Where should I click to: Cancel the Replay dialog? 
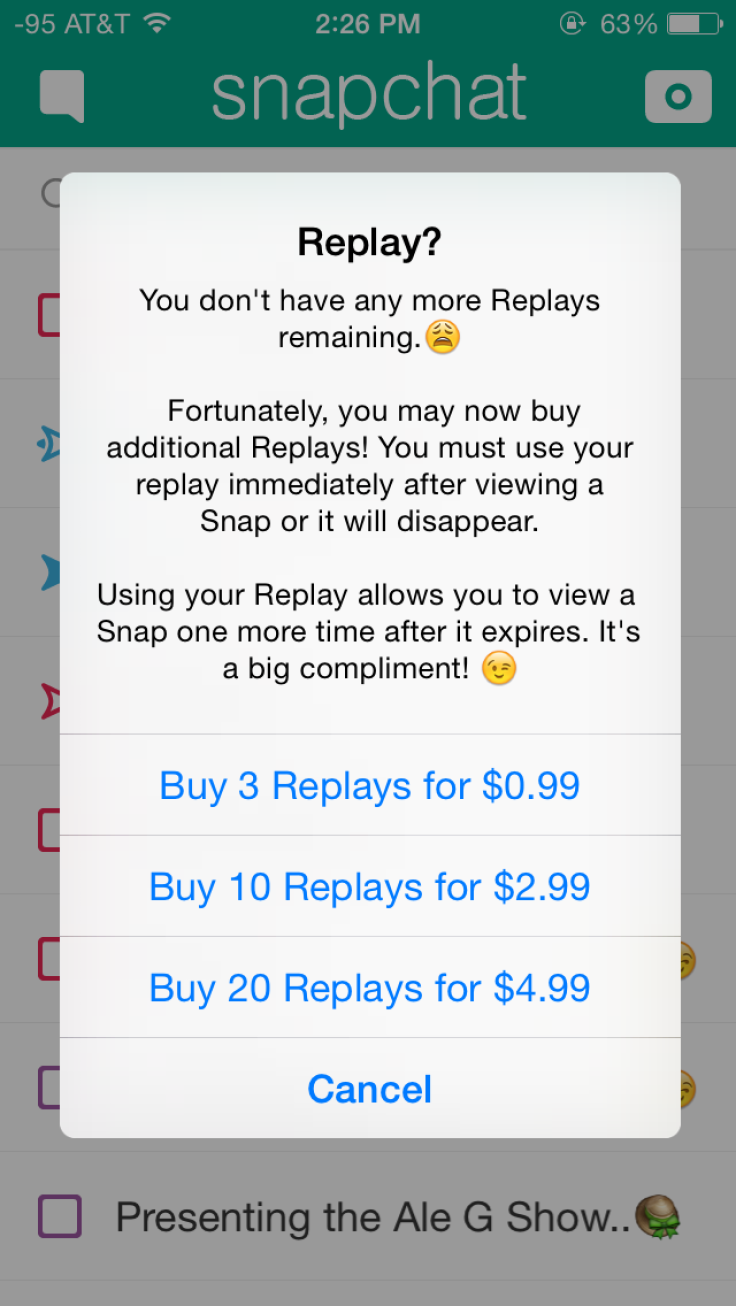pos(370,1088)
